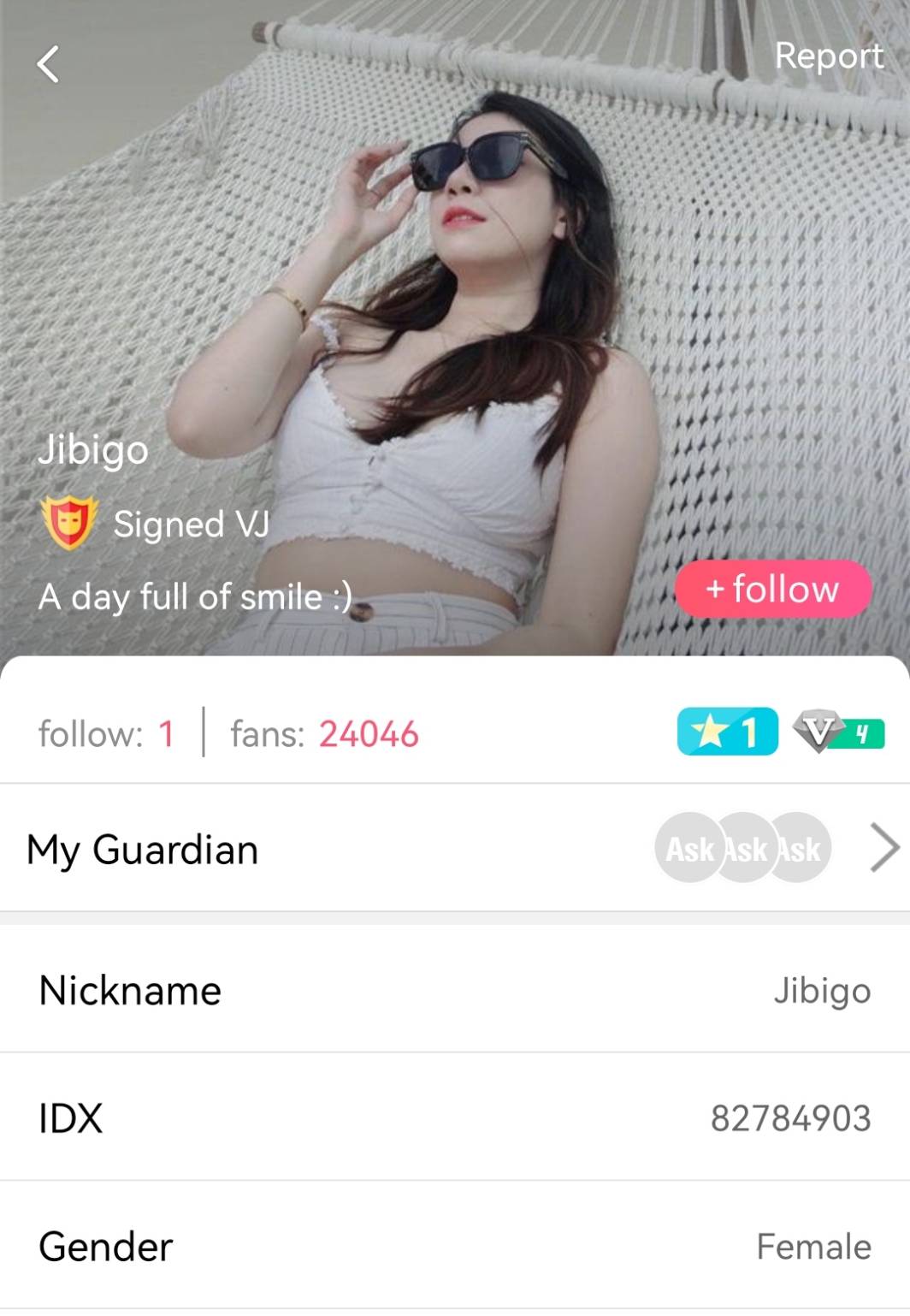Screen dimensions: 910x1316
Task: Follow Jibigo with the pink button
Action: coord(772,589)
